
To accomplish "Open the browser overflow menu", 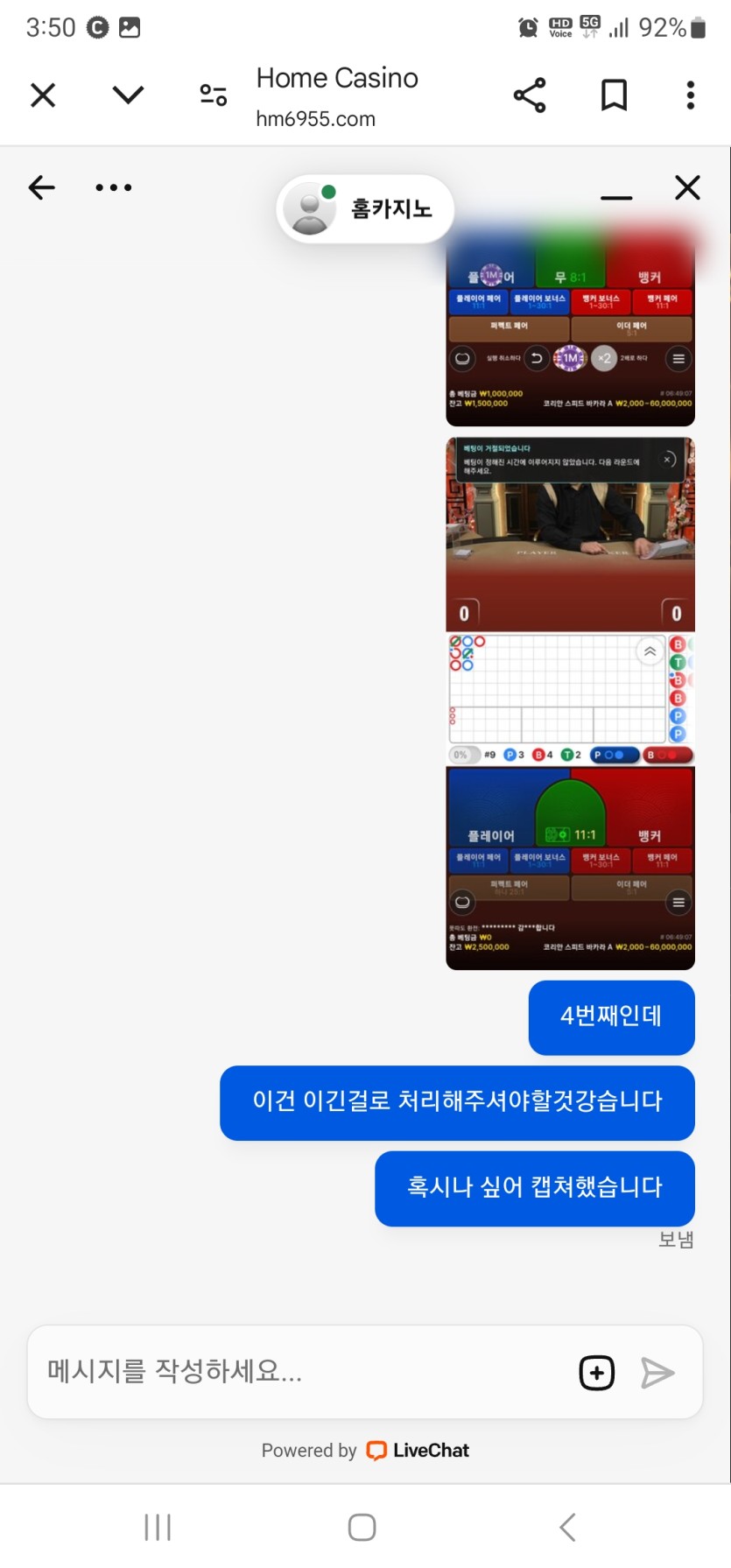I will (x=691, y=95).
